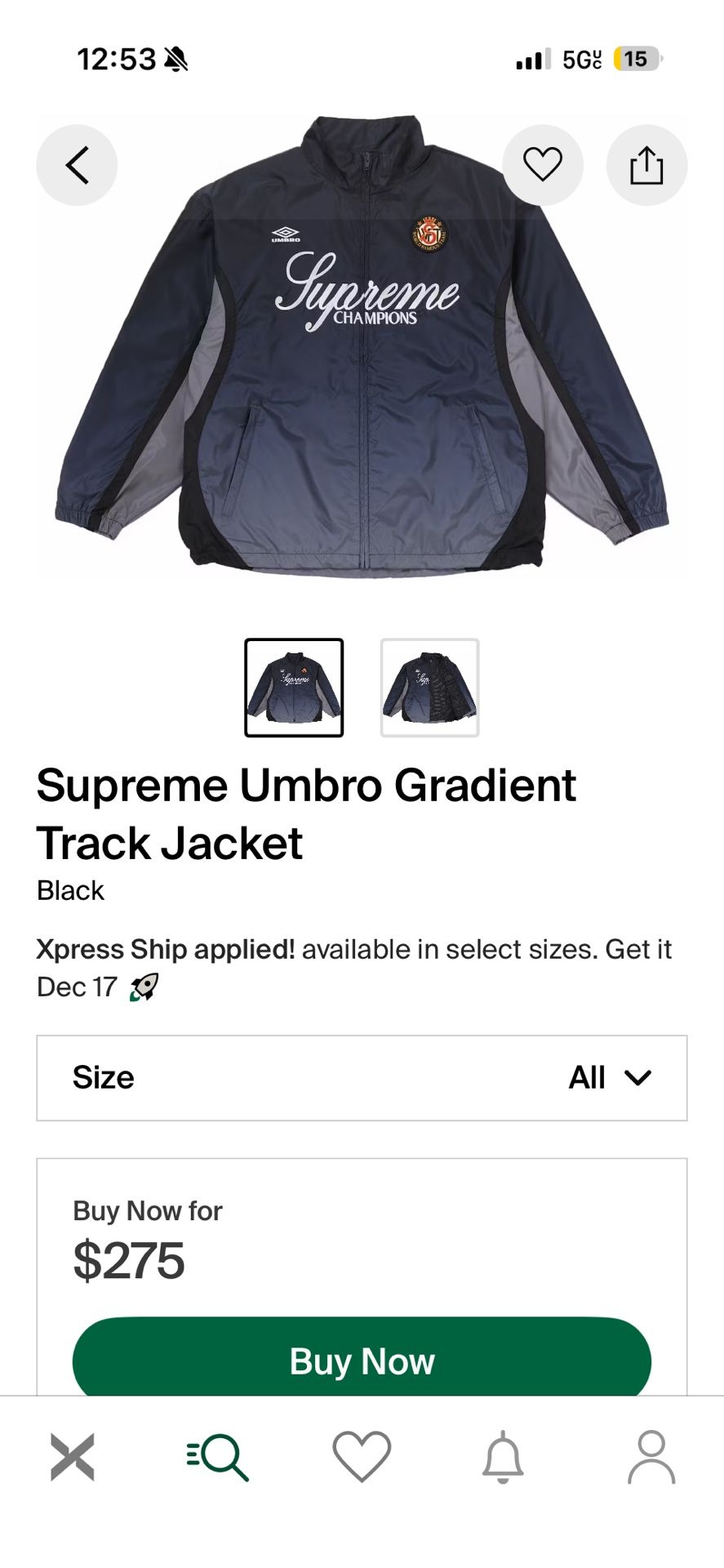Screen dimensions: 724x1568
Task: Open your profile from the bottom bar
Action: click(649, 1459)
